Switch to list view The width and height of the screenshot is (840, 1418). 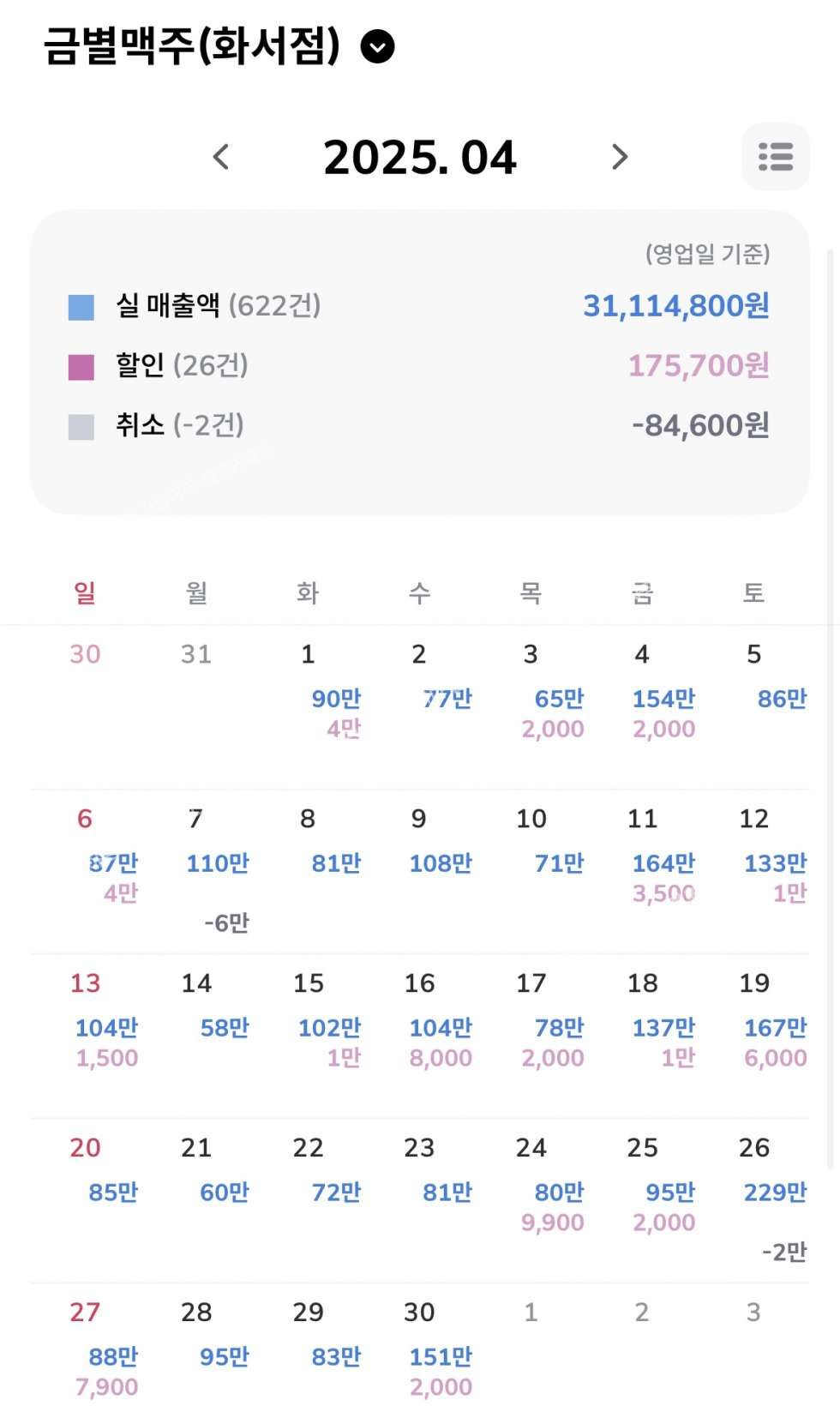775,157
